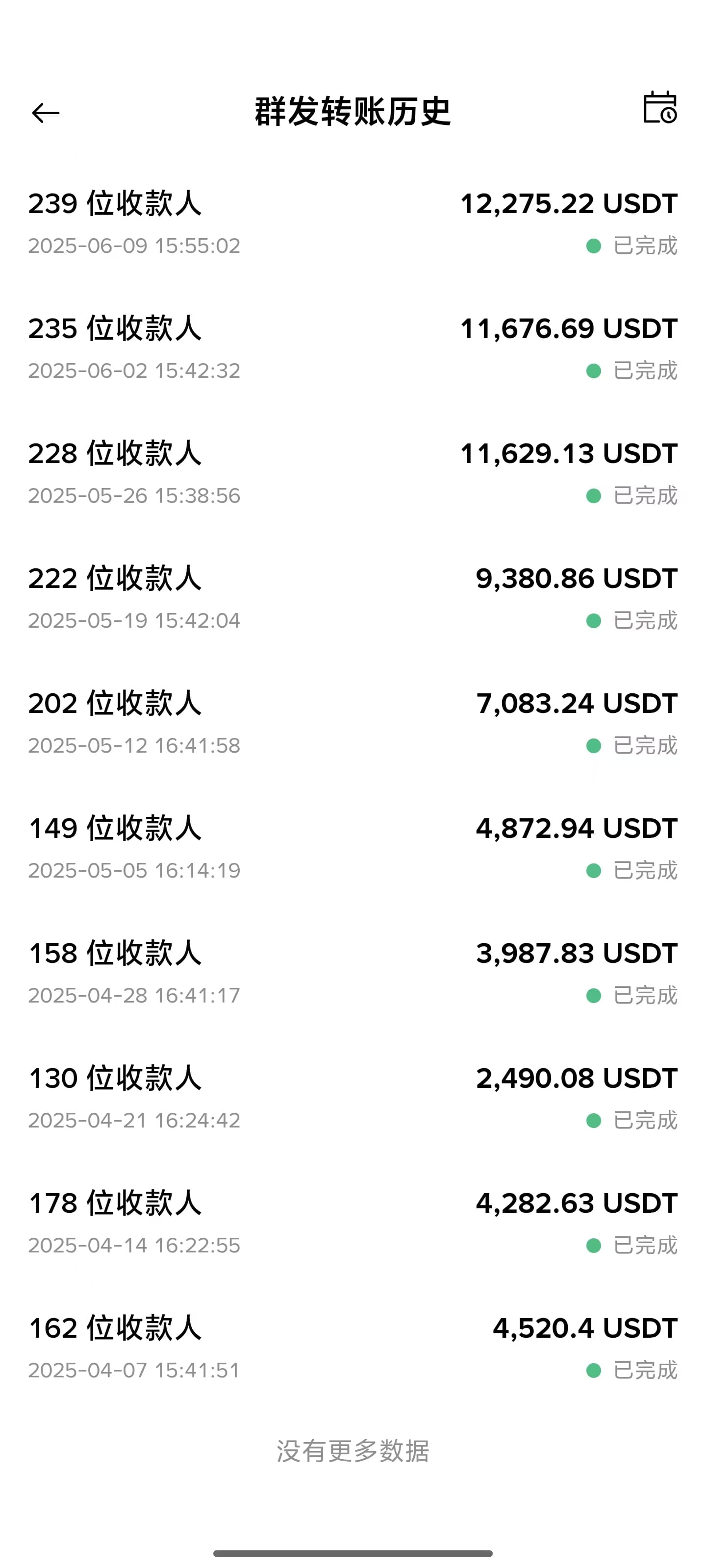Open the 130 recipients transfer record
The image size is (706, 1568).
(353, 1098)
